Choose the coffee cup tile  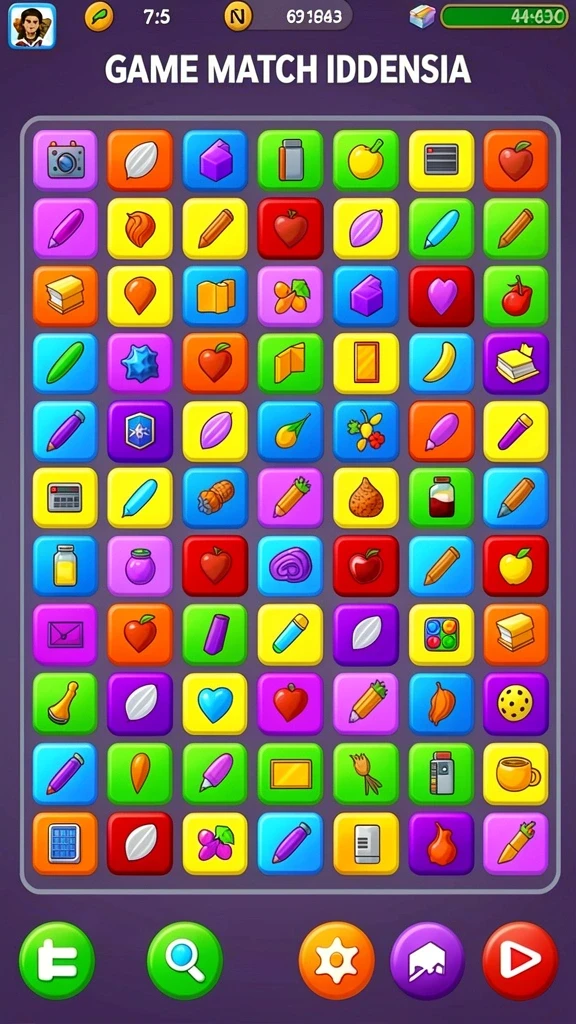pos(516,773)
